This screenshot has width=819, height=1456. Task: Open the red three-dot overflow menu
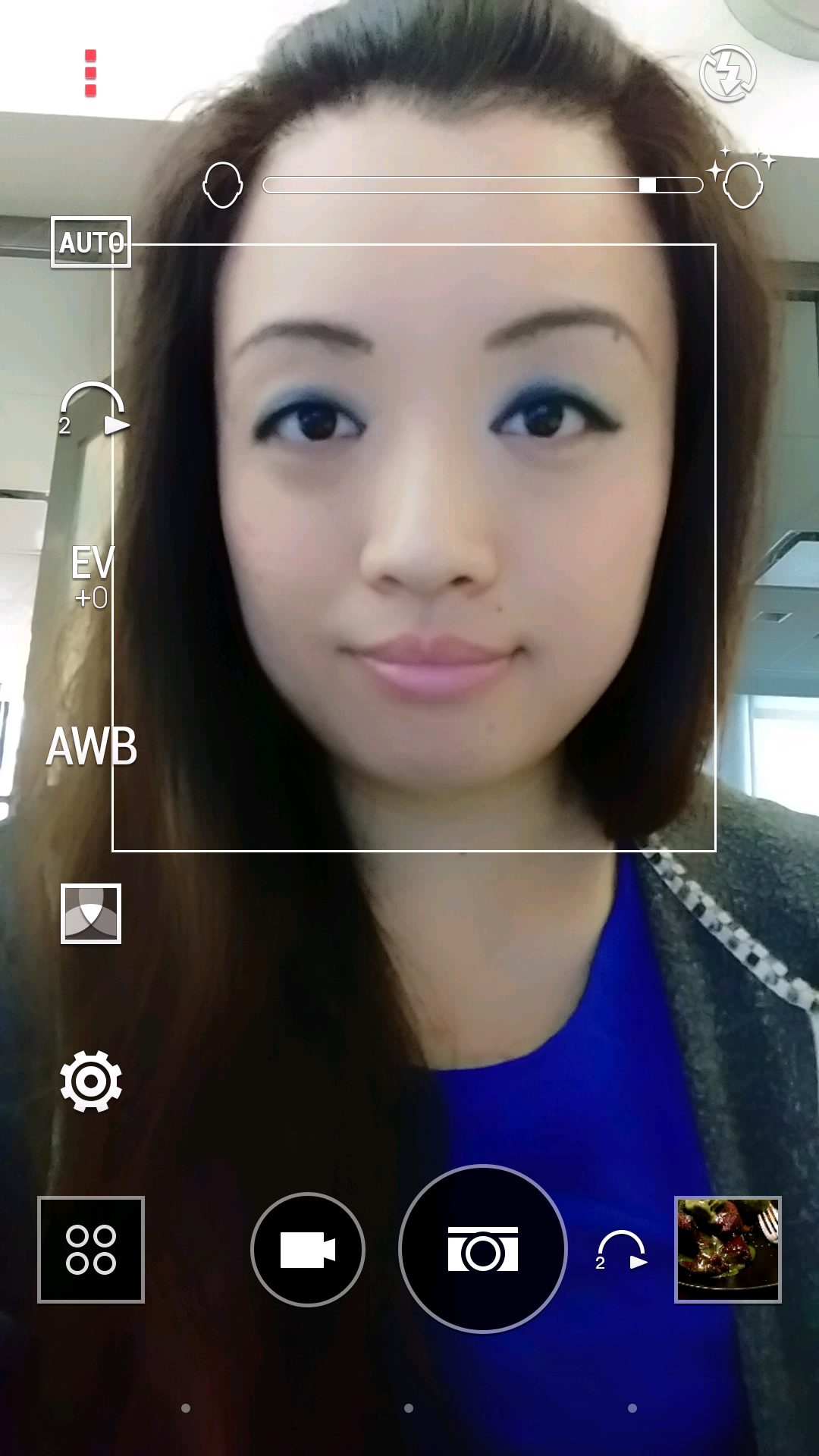click(x=90, y=74)
